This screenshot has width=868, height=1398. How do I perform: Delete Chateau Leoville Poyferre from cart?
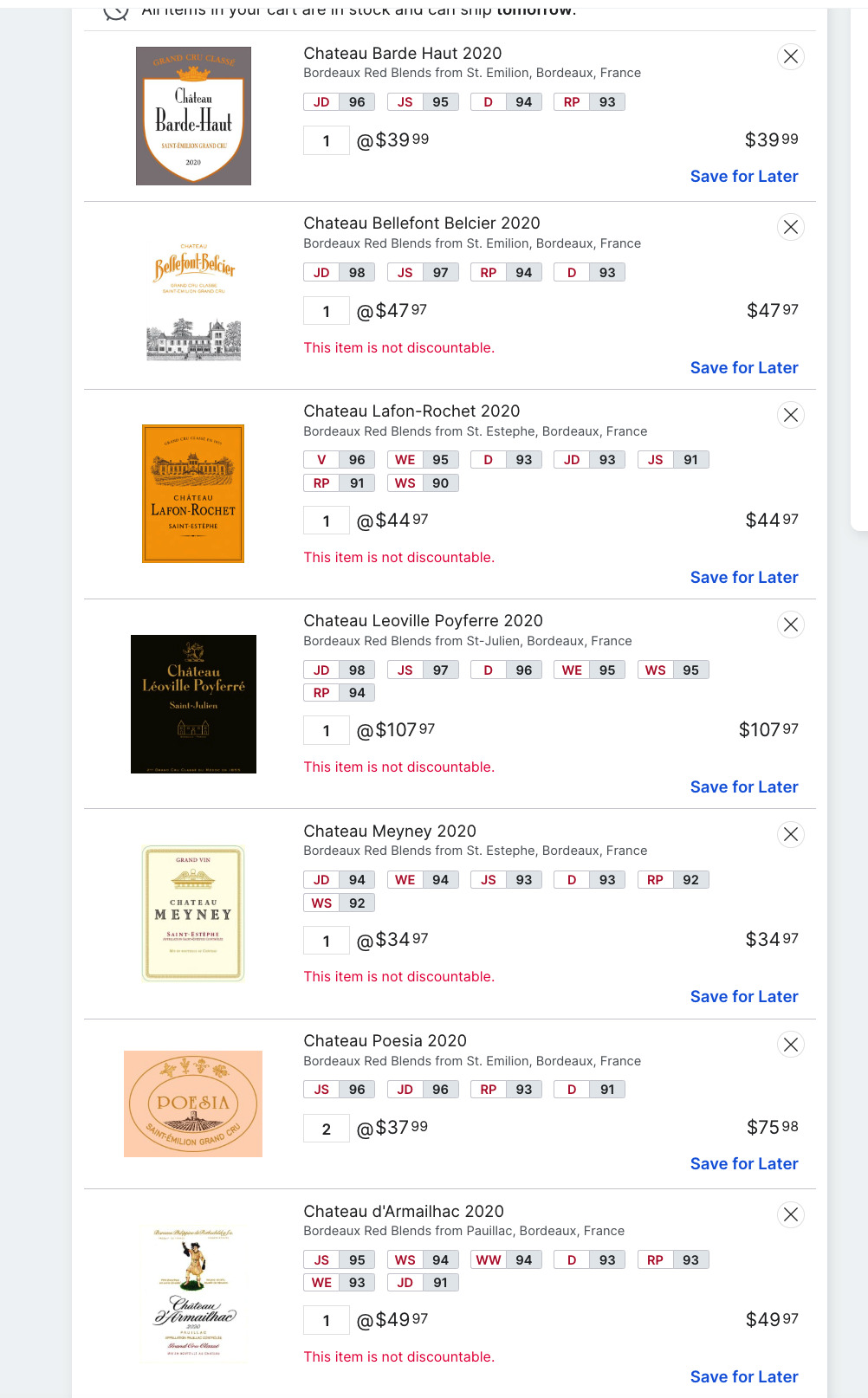coord(790,625)
